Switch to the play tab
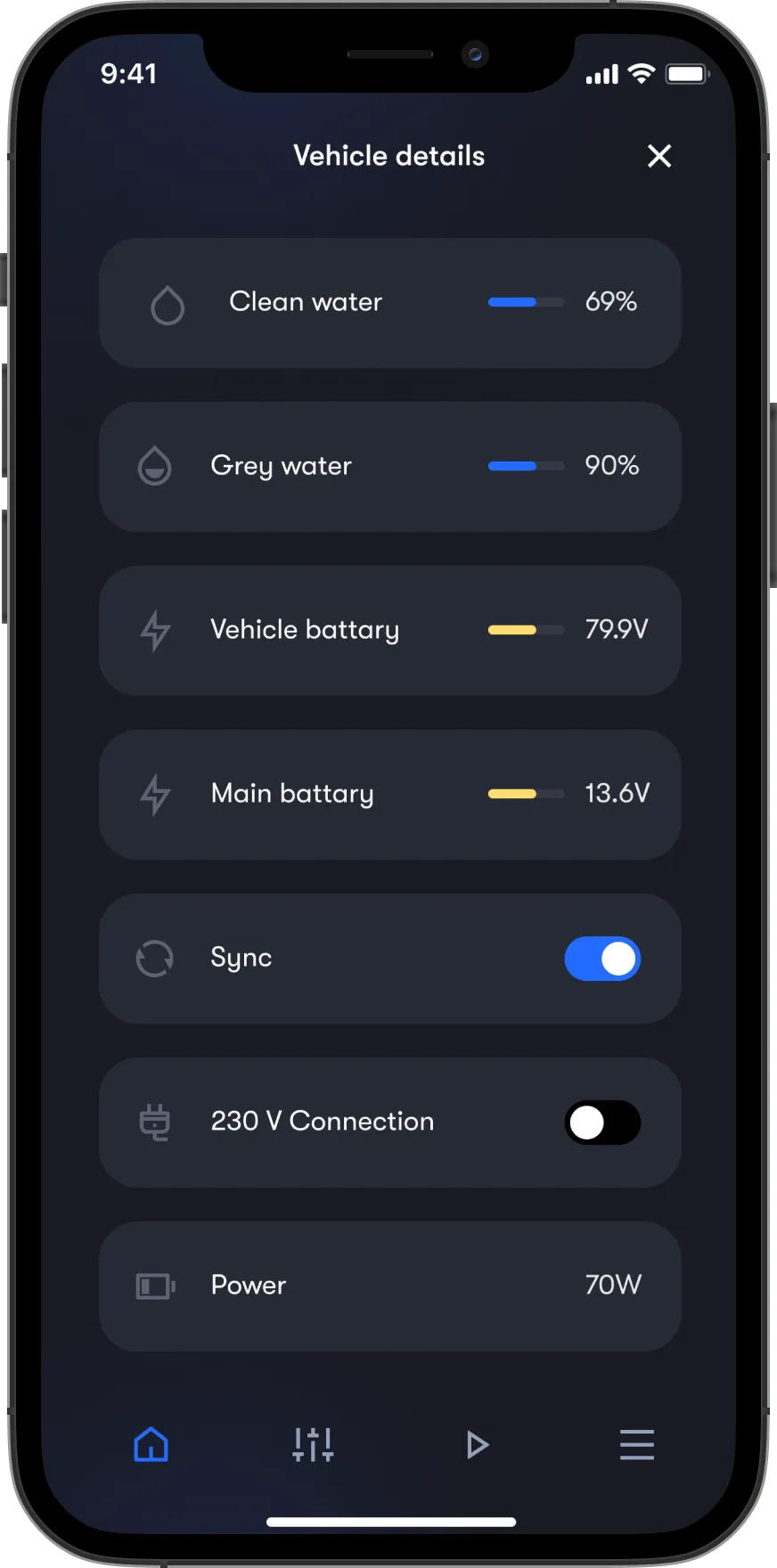The height and width of the screenshot is (1568, 777). coord(478,1444)
